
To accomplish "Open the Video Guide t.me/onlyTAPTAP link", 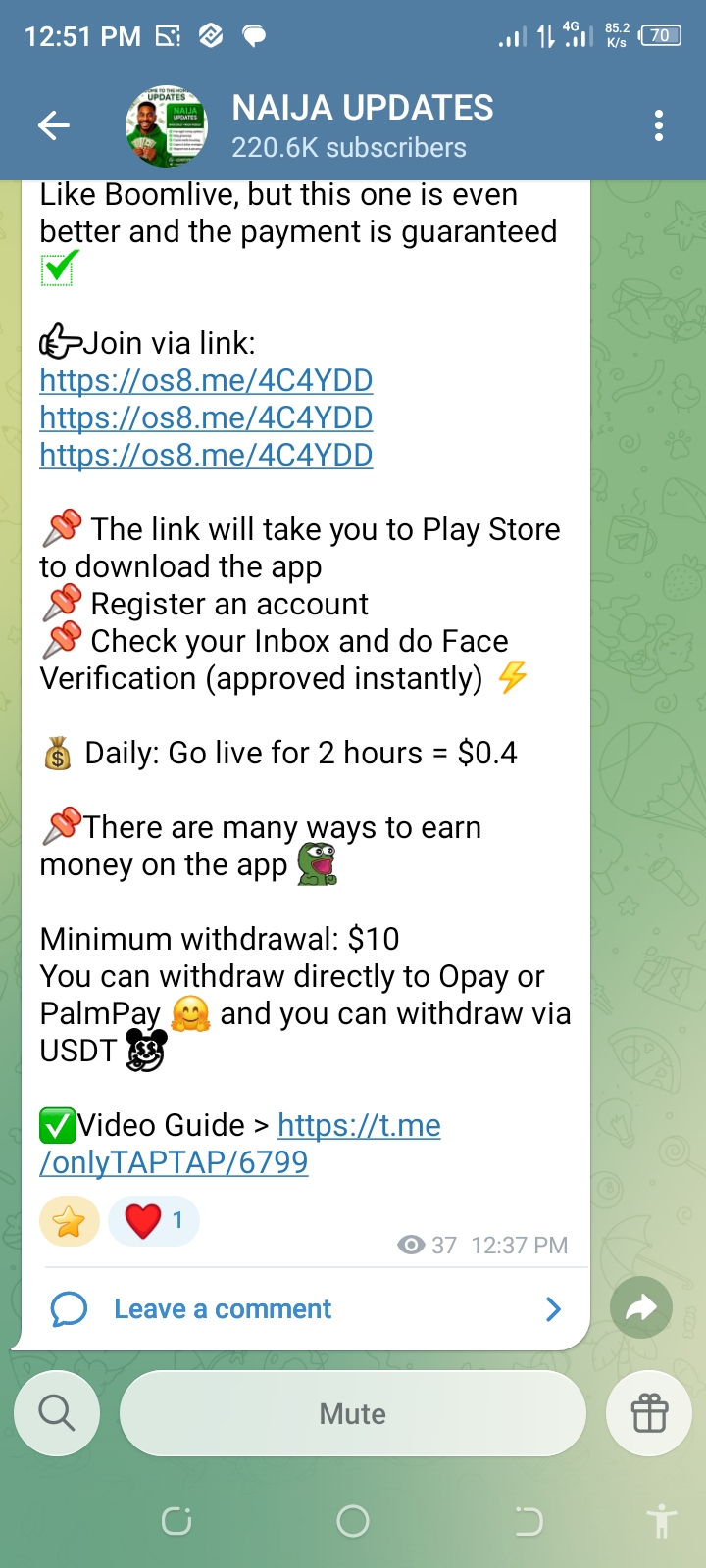I will tap(359, 1125).
